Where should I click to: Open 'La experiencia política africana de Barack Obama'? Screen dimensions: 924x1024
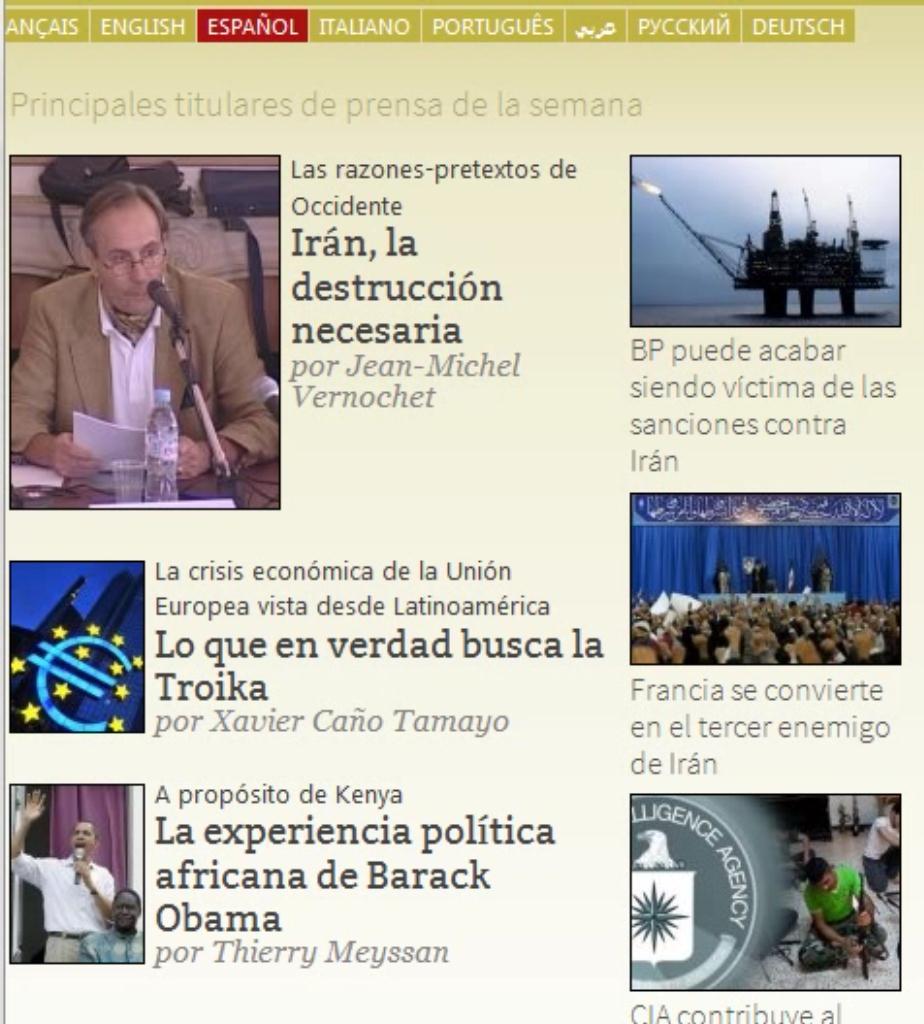click(x=354, y=873)
